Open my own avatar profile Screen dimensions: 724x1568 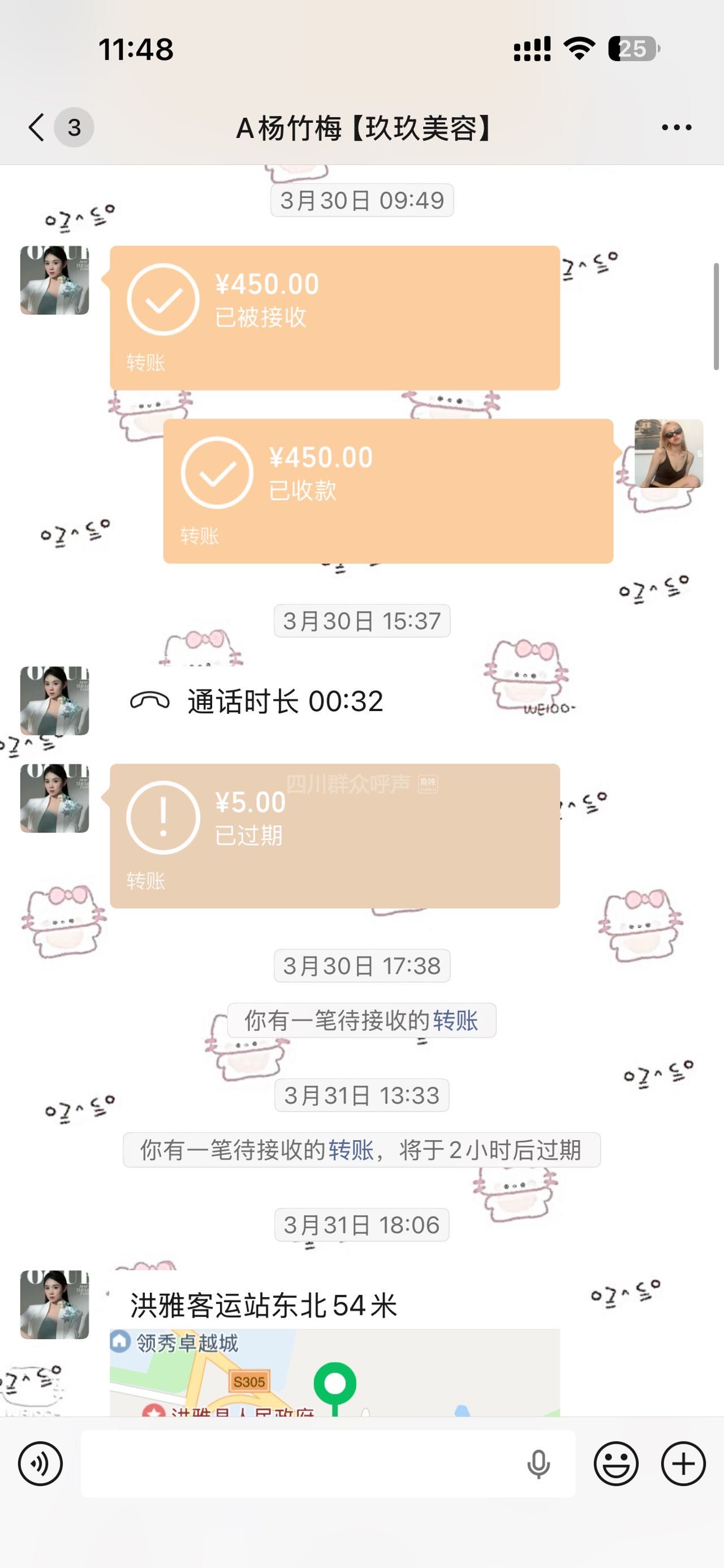click(669, 453)
